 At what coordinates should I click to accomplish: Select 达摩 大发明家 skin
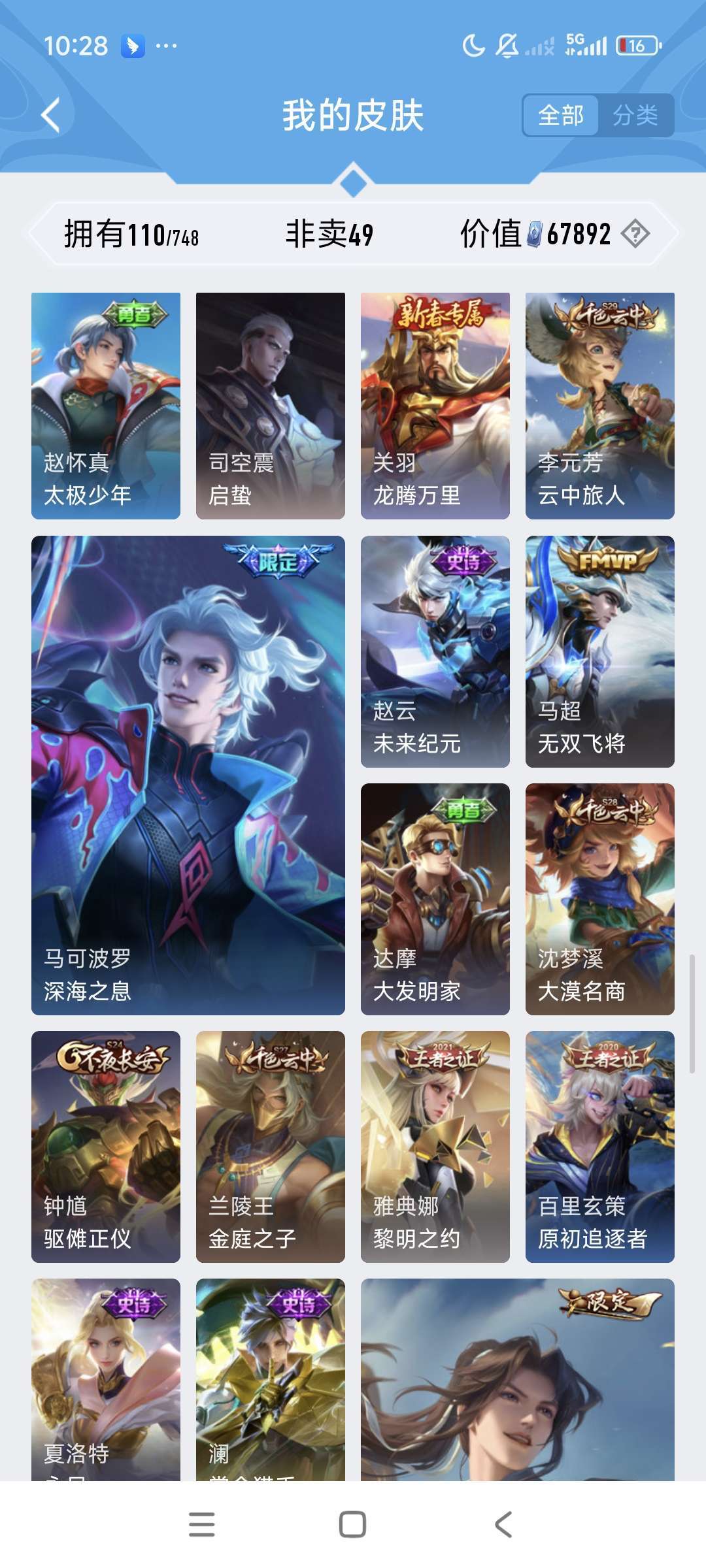tap(435, 899)
